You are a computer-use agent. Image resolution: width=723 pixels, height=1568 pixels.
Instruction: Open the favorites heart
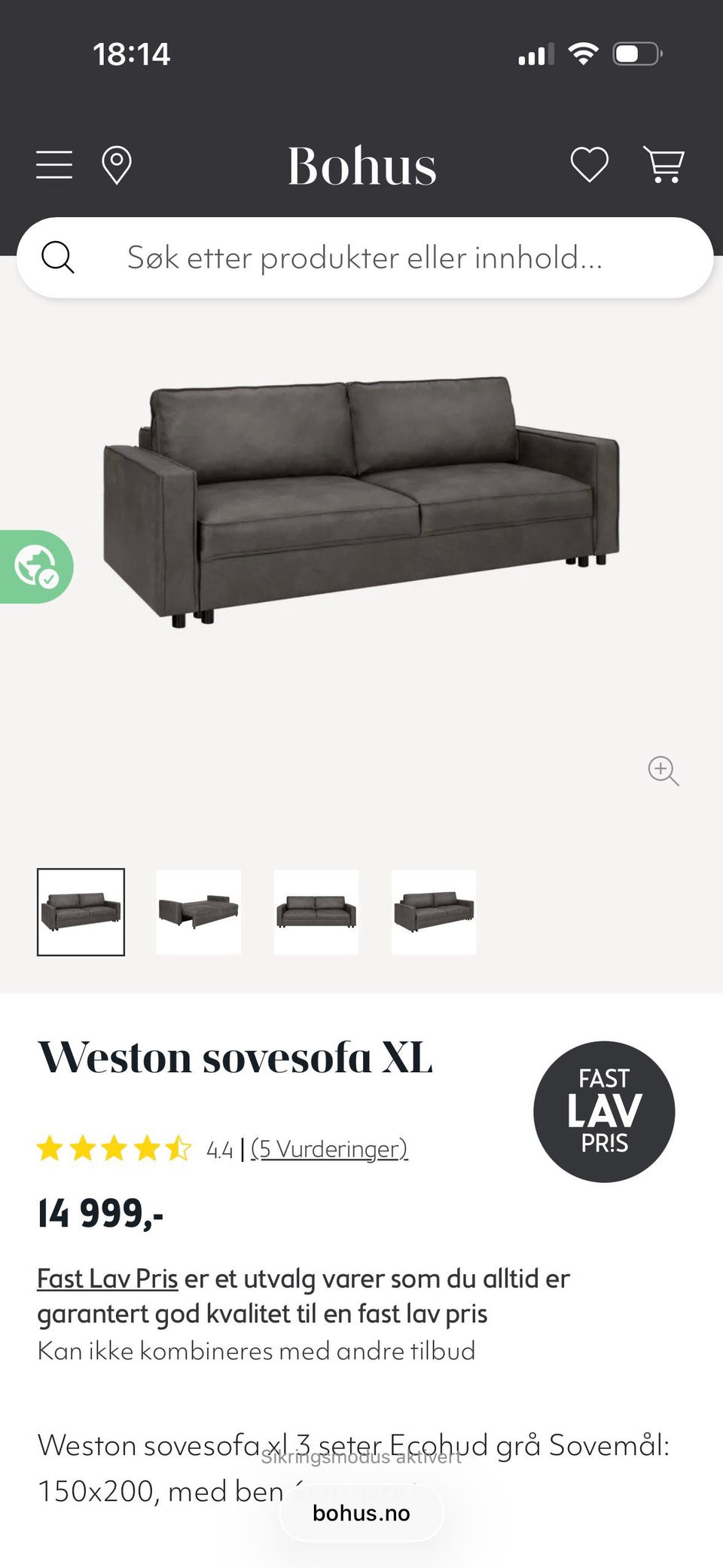tap(589, 165)
